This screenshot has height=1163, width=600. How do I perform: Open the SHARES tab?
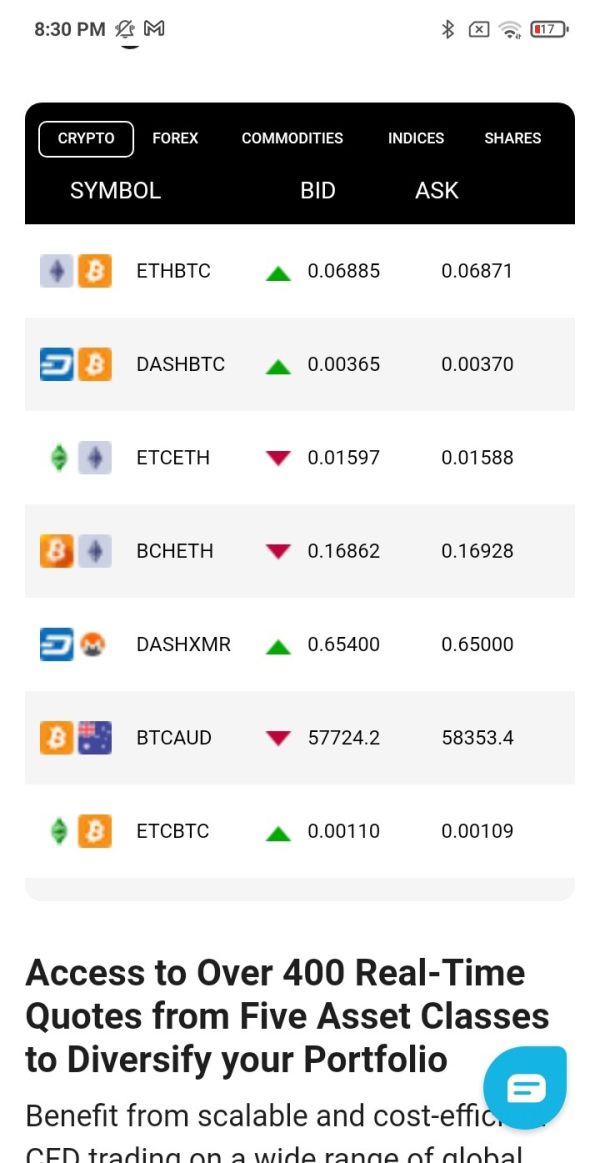pyautogui.click(x=512, y=139)
